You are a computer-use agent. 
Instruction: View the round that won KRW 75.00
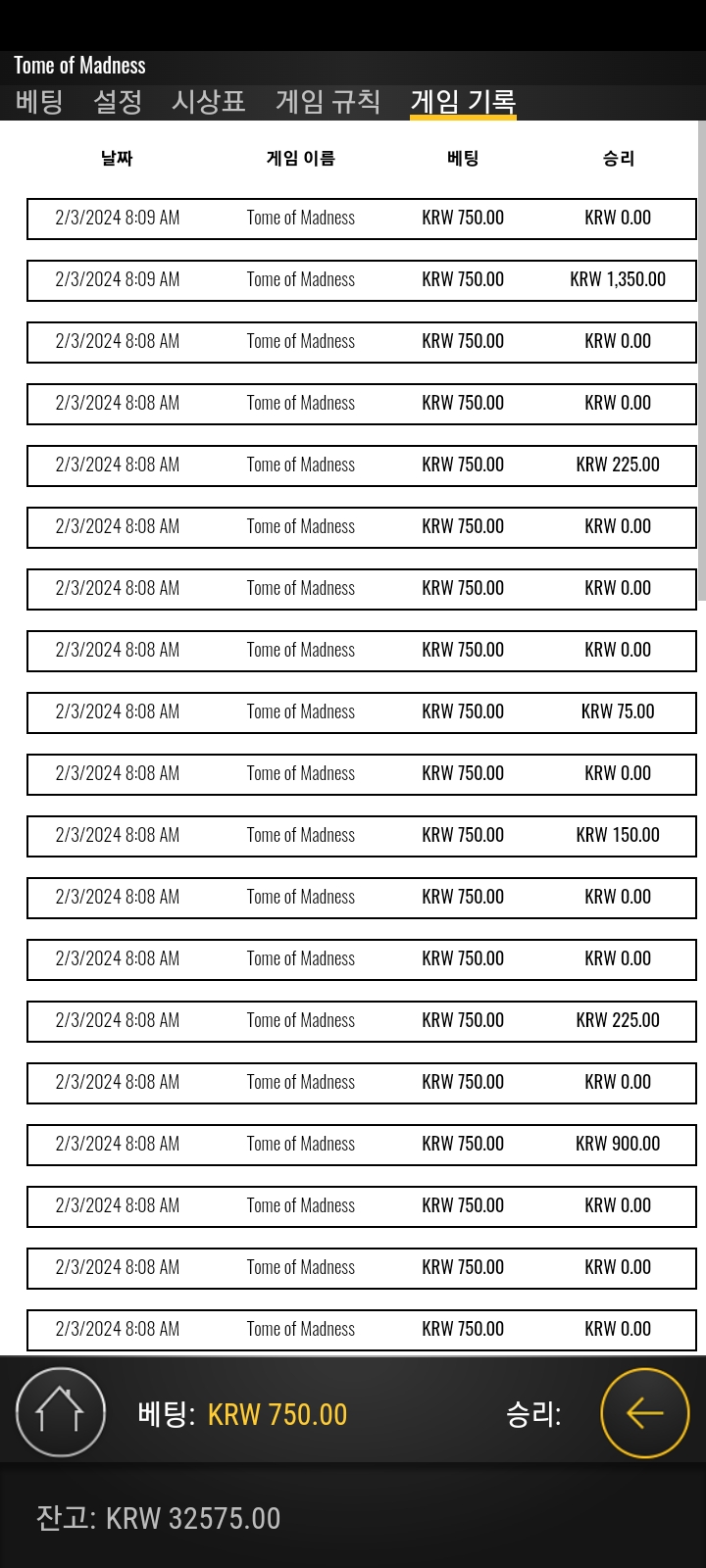click(362, 712)
